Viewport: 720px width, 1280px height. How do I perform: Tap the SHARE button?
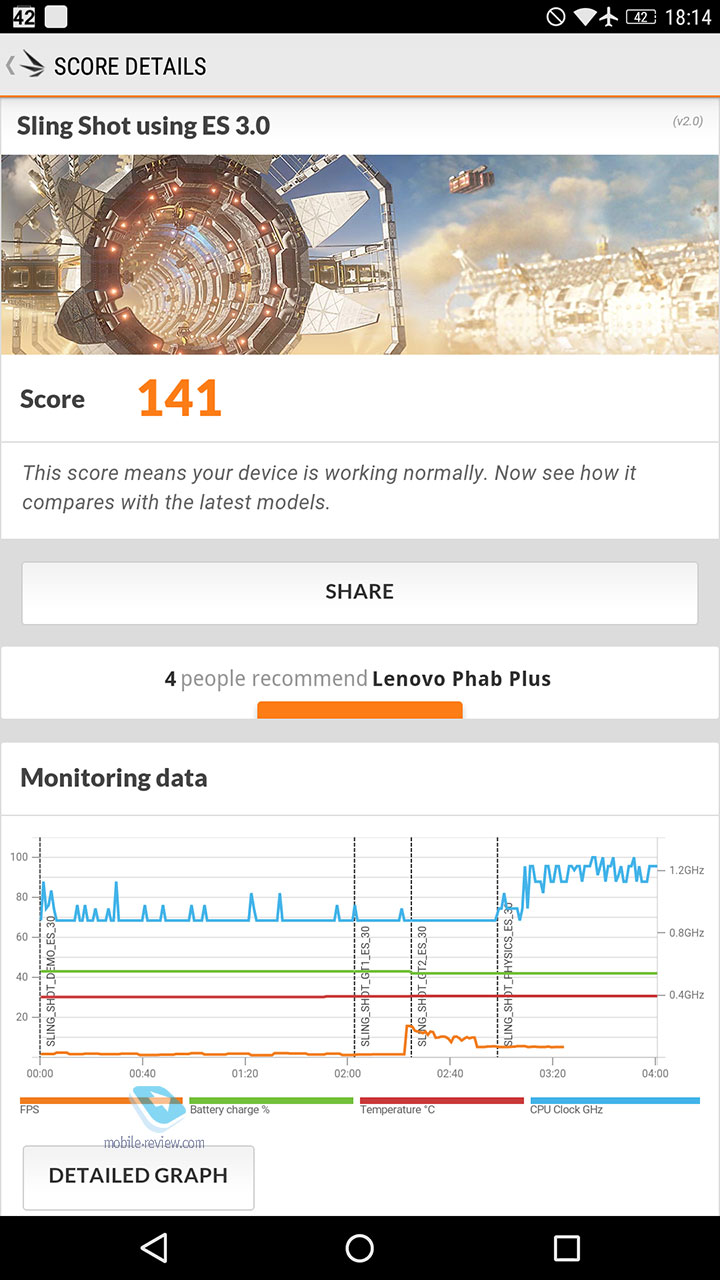(x=360, y=592)
